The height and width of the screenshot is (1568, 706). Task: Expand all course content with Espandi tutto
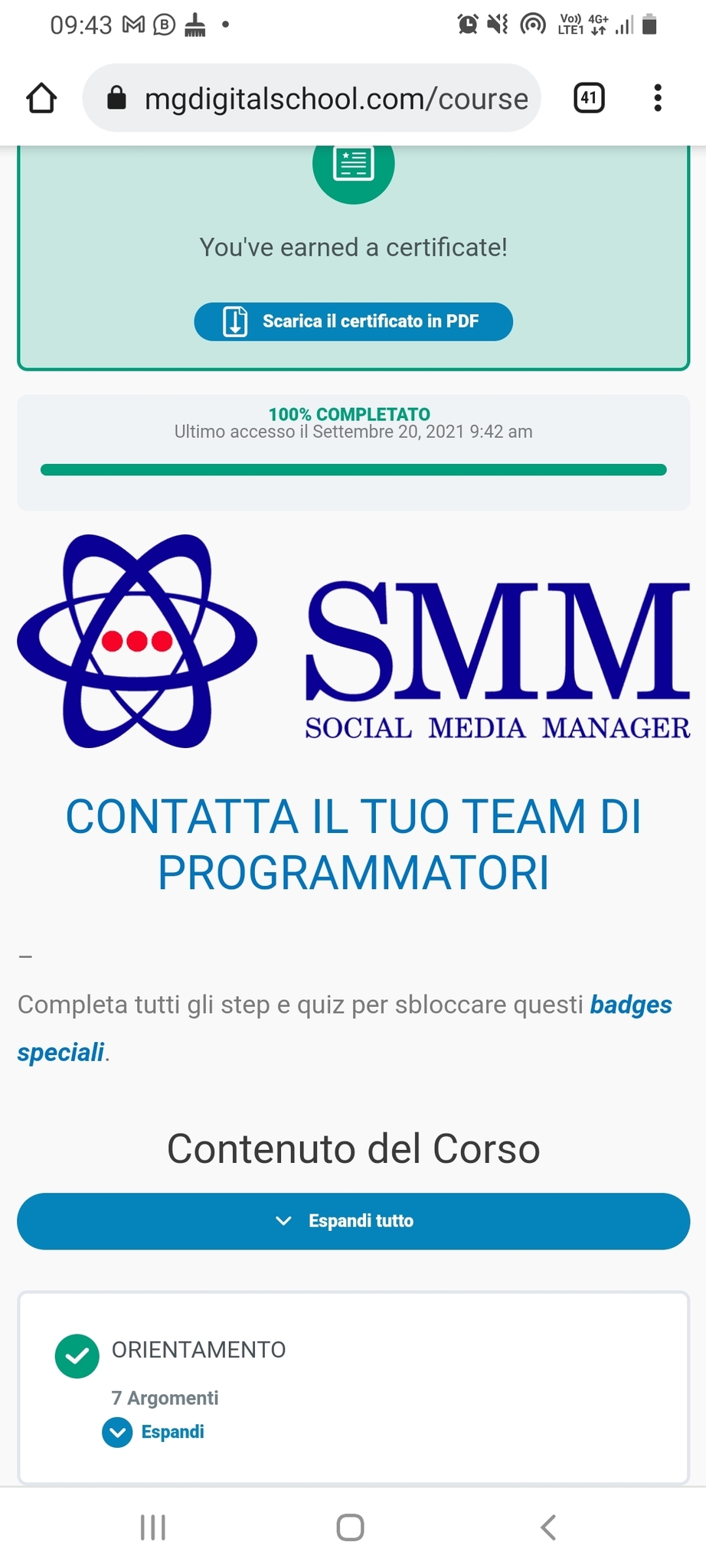click(353, 1221)
